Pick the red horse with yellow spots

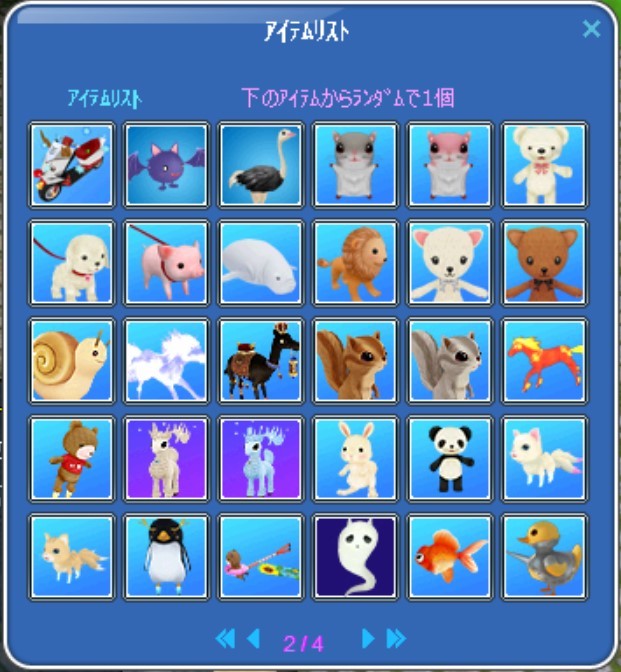pyautogui.click(x=544, y=360)
